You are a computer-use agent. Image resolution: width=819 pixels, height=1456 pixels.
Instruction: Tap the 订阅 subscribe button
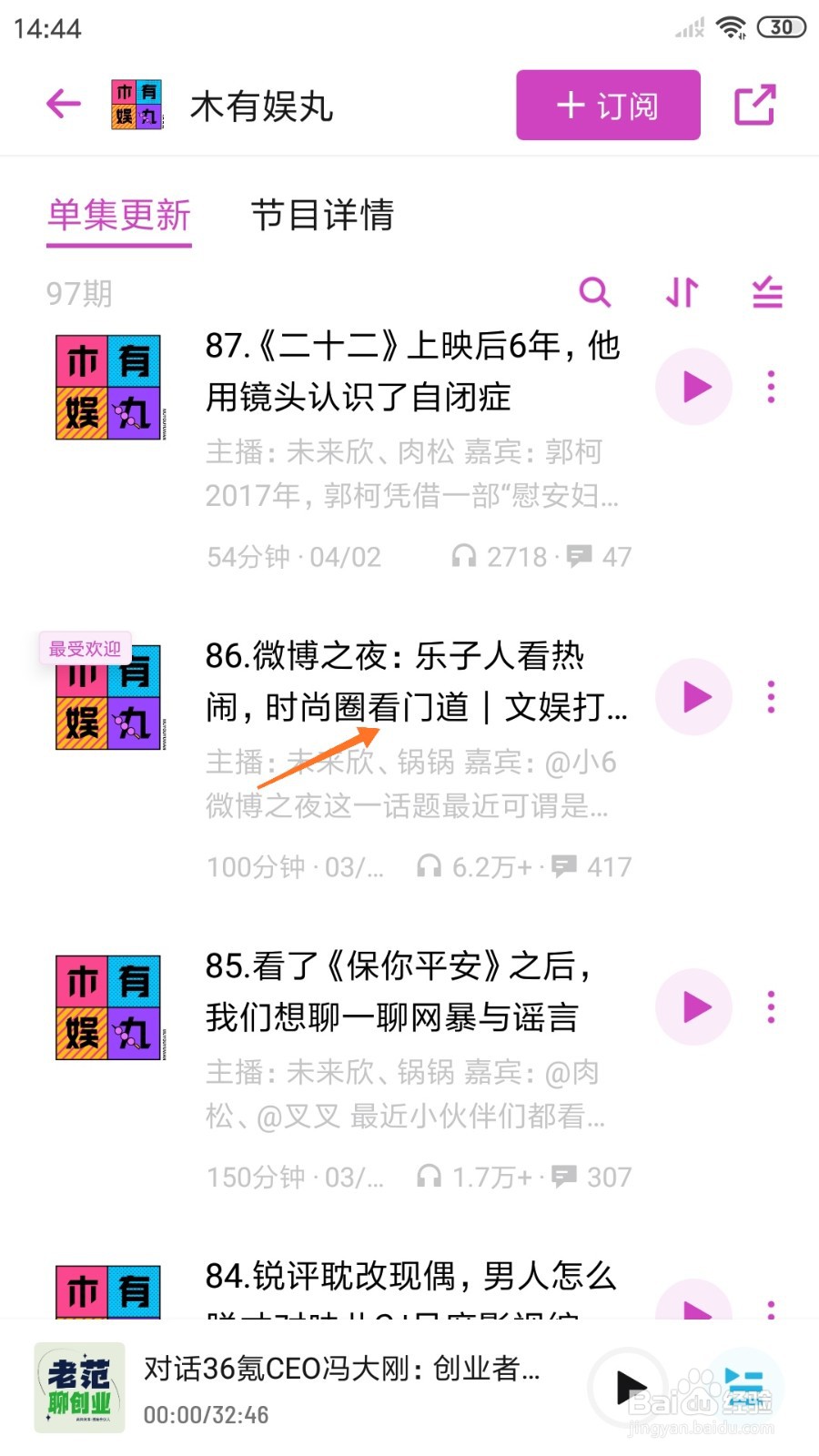point(606,105)
